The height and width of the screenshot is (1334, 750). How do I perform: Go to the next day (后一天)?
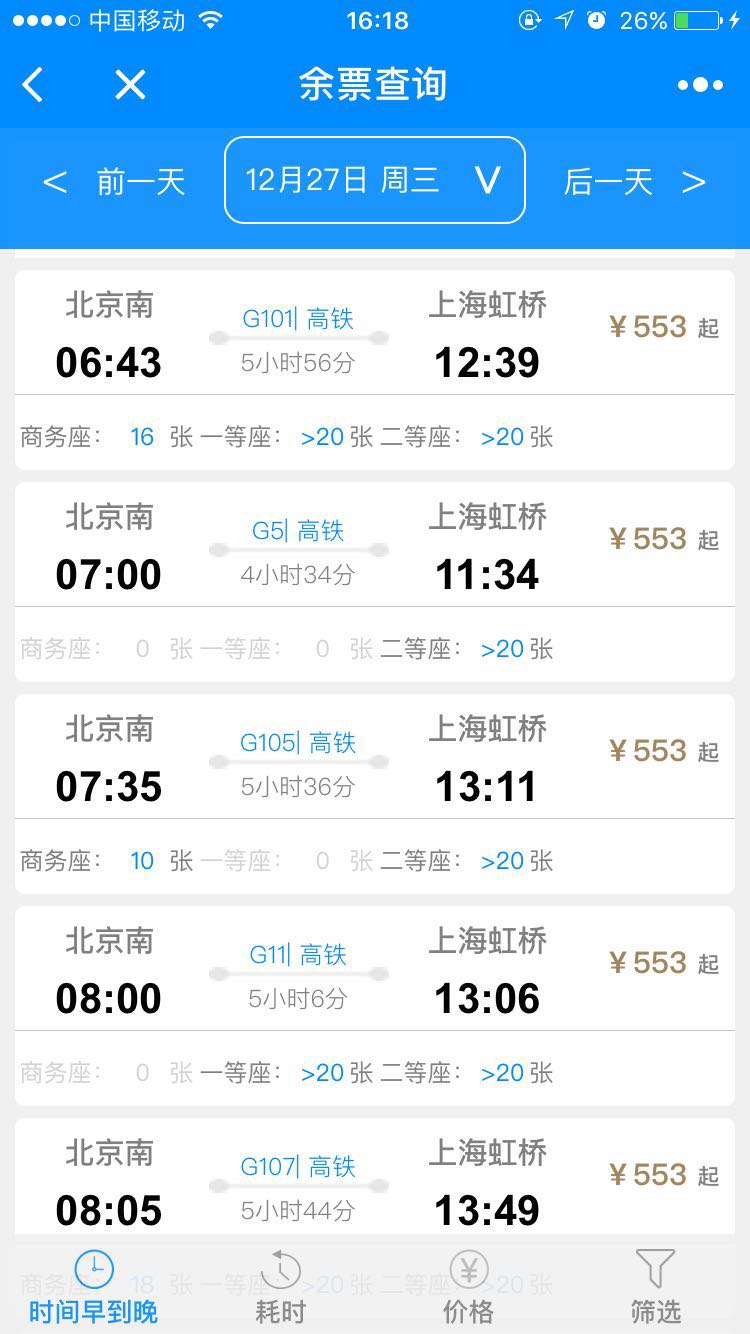click(634, 181)
